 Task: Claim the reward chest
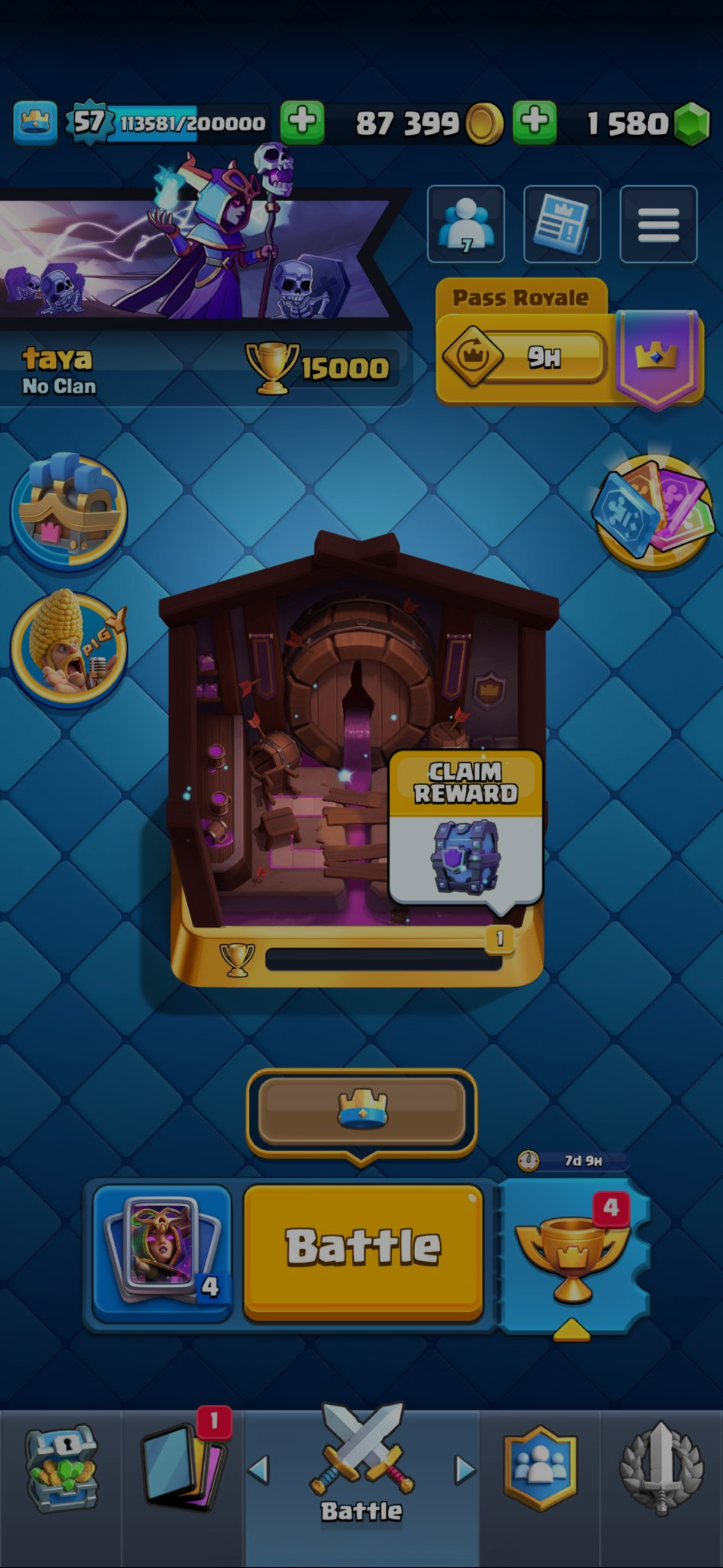[x=465, y=828]
